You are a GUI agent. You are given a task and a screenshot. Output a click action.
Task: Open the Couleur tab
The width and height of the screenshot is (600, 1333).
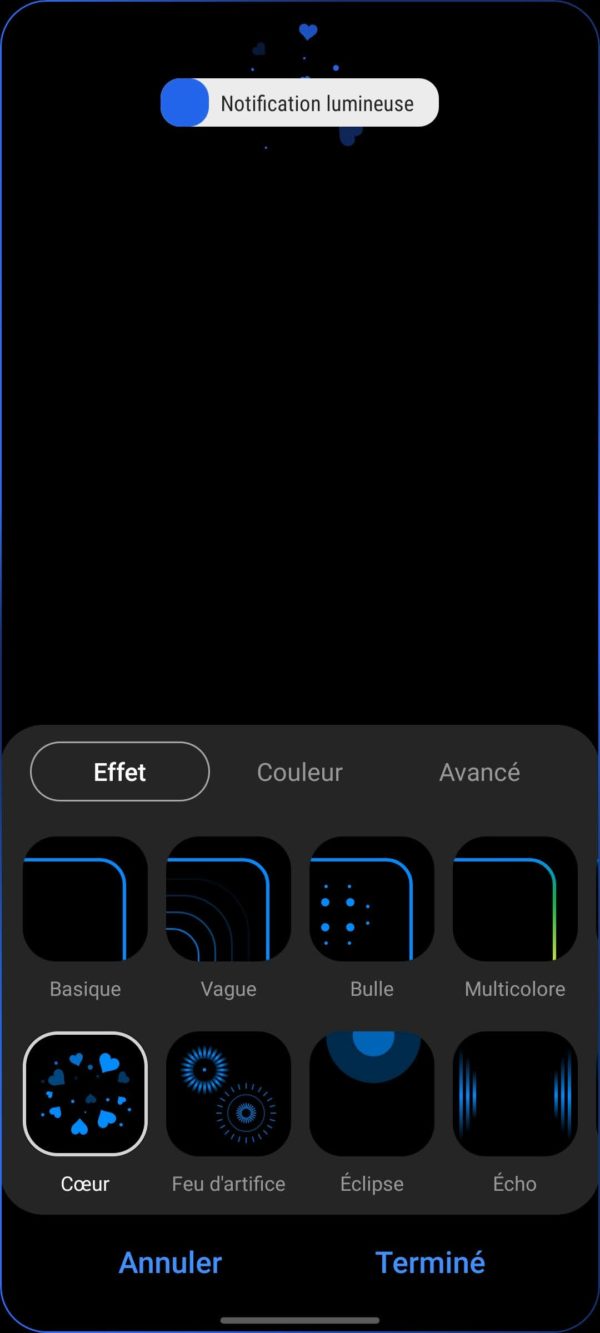point(300,772)
